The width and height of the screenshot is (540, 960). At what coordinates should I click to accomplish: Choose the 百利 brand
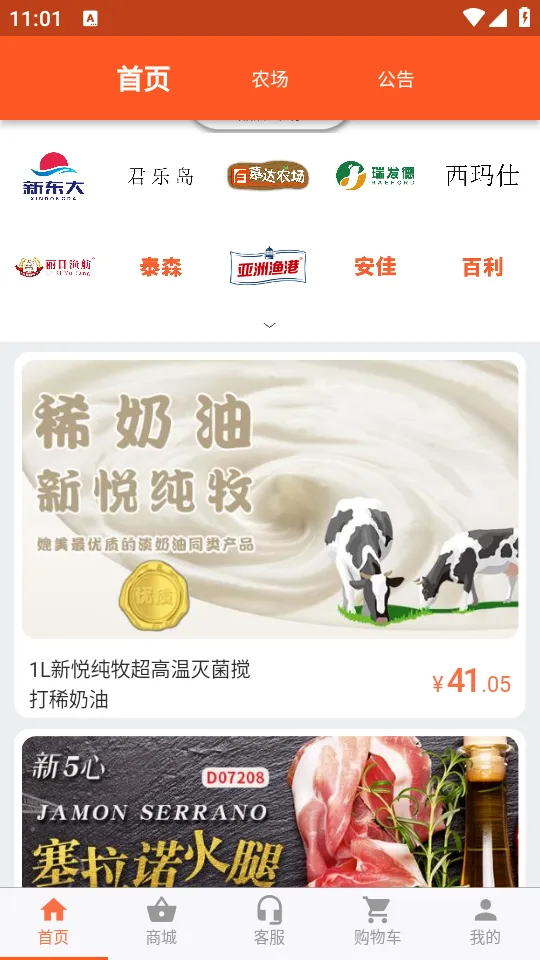point(482,267)
